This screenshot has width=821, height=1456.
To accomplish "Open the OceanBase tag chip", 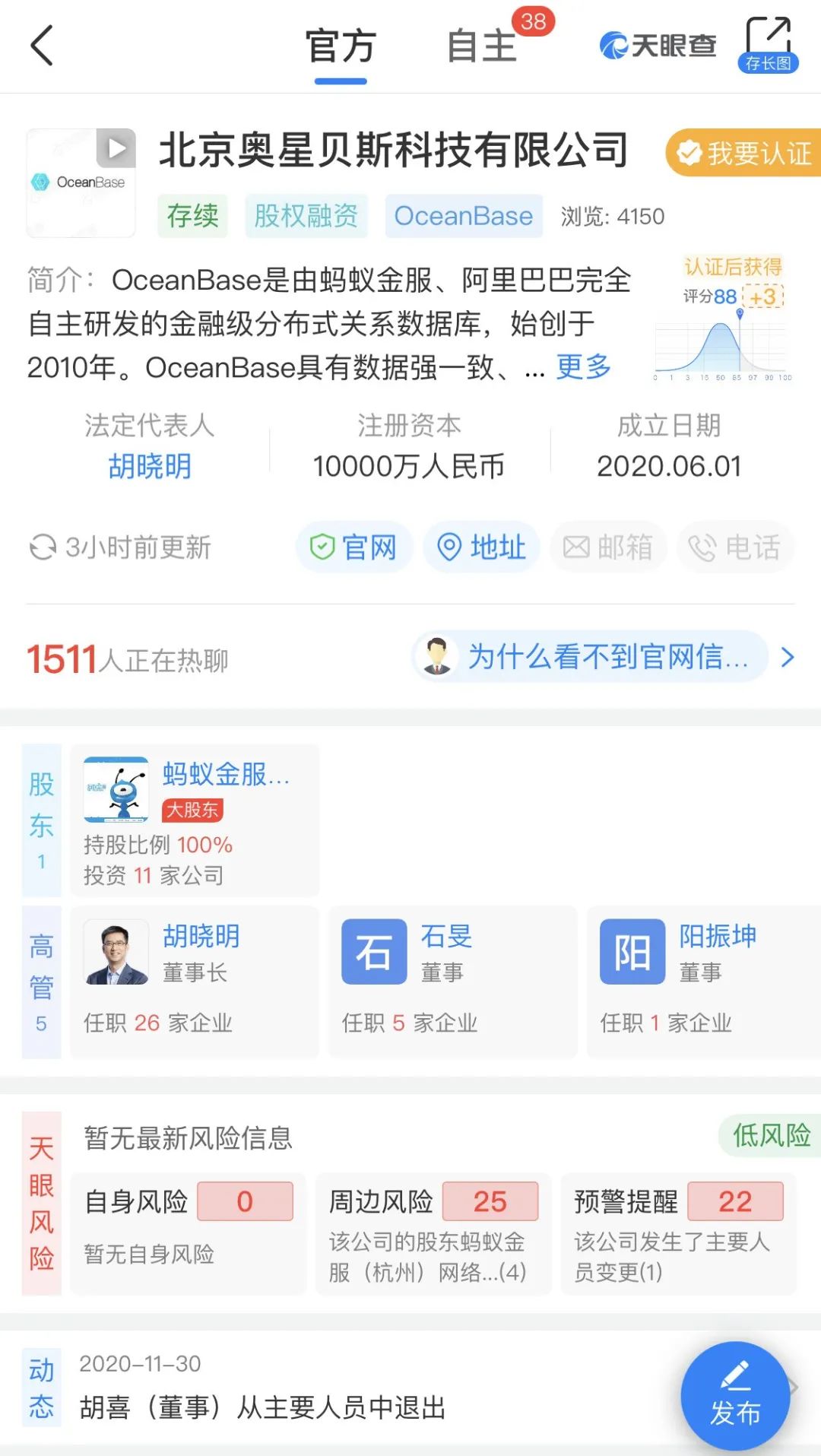I will 464,216.
